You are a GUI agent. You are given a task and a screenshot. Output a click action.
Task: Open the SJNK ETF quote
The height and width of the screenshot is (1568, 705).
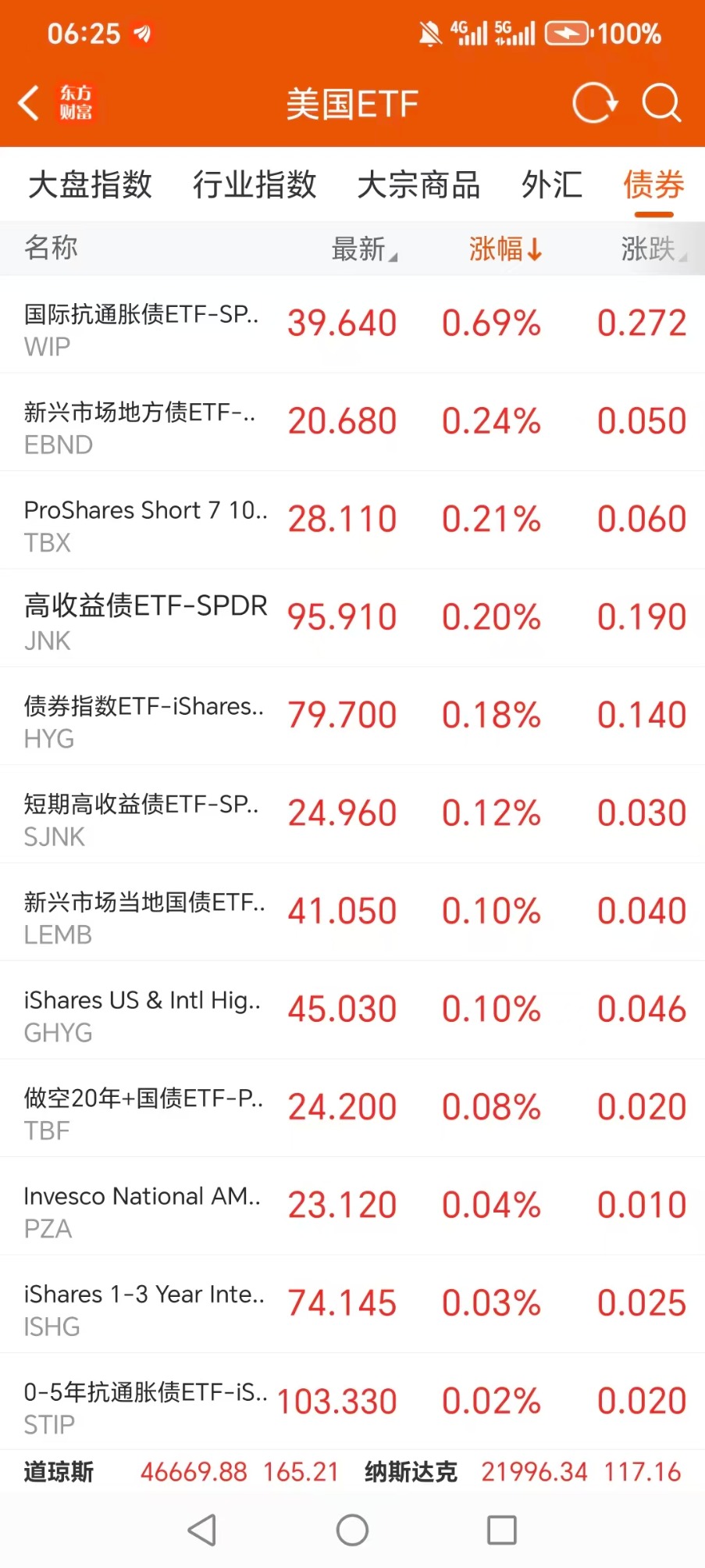tap(352, 814)
